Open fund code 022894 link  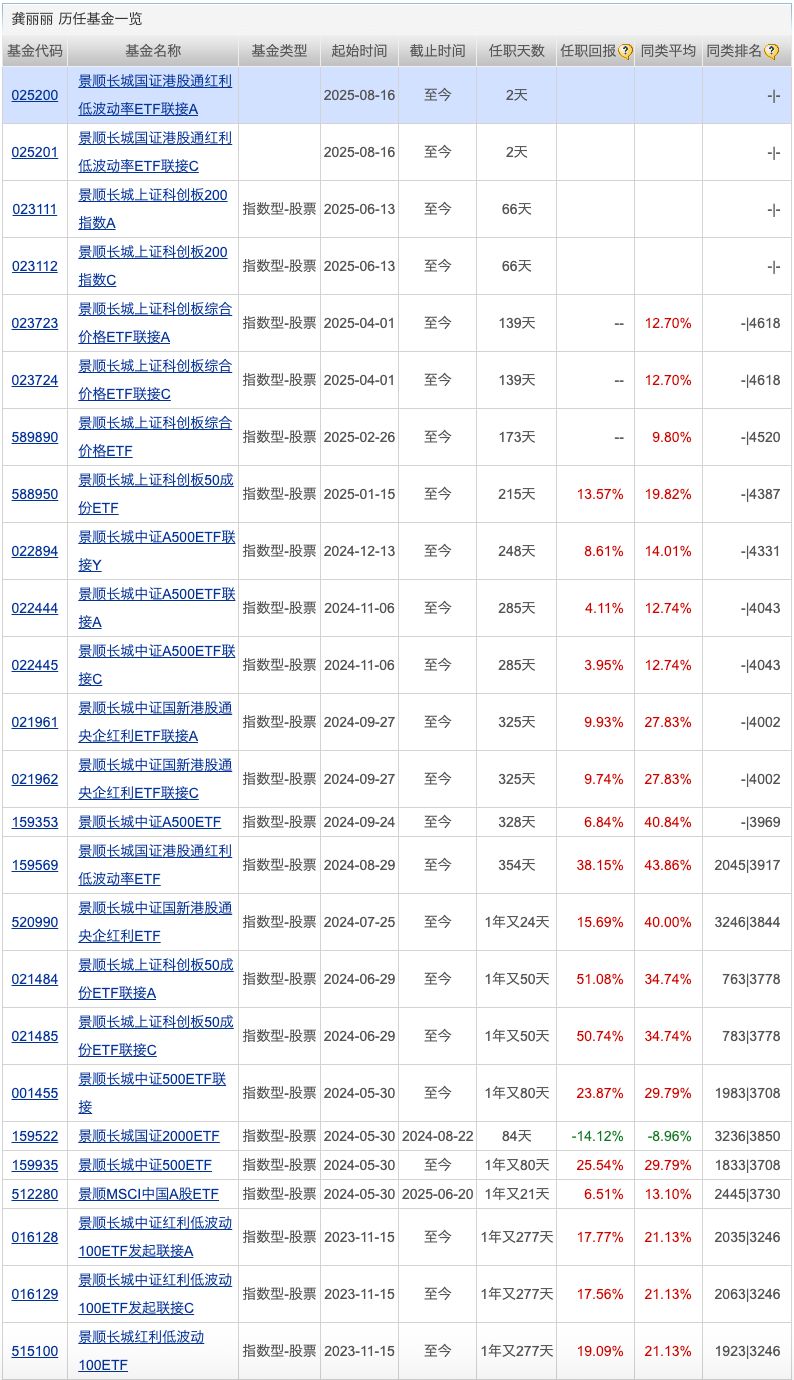(34, 551)
